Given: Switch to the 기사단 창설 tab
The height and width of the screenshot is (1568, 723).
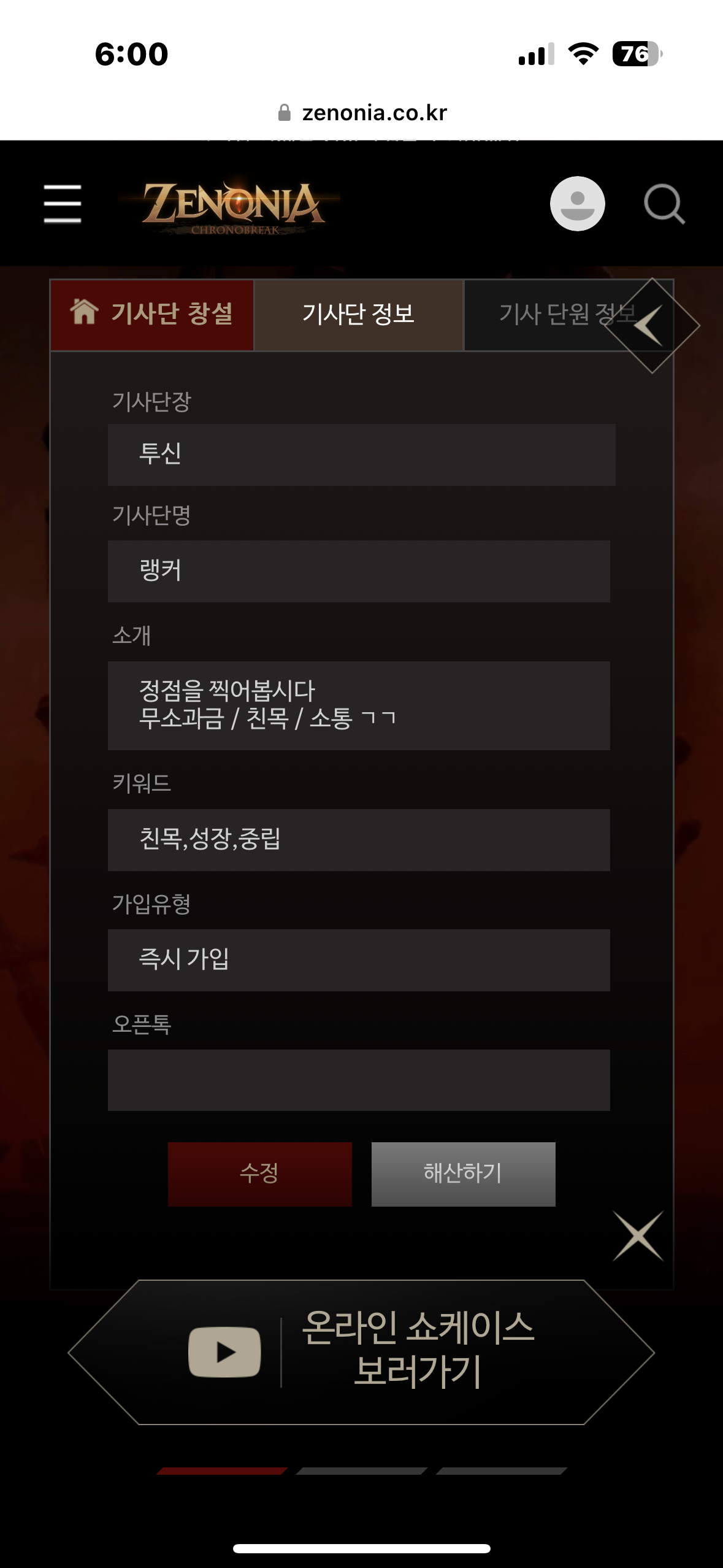Looking at the screenshot, I should pos(152,315).
